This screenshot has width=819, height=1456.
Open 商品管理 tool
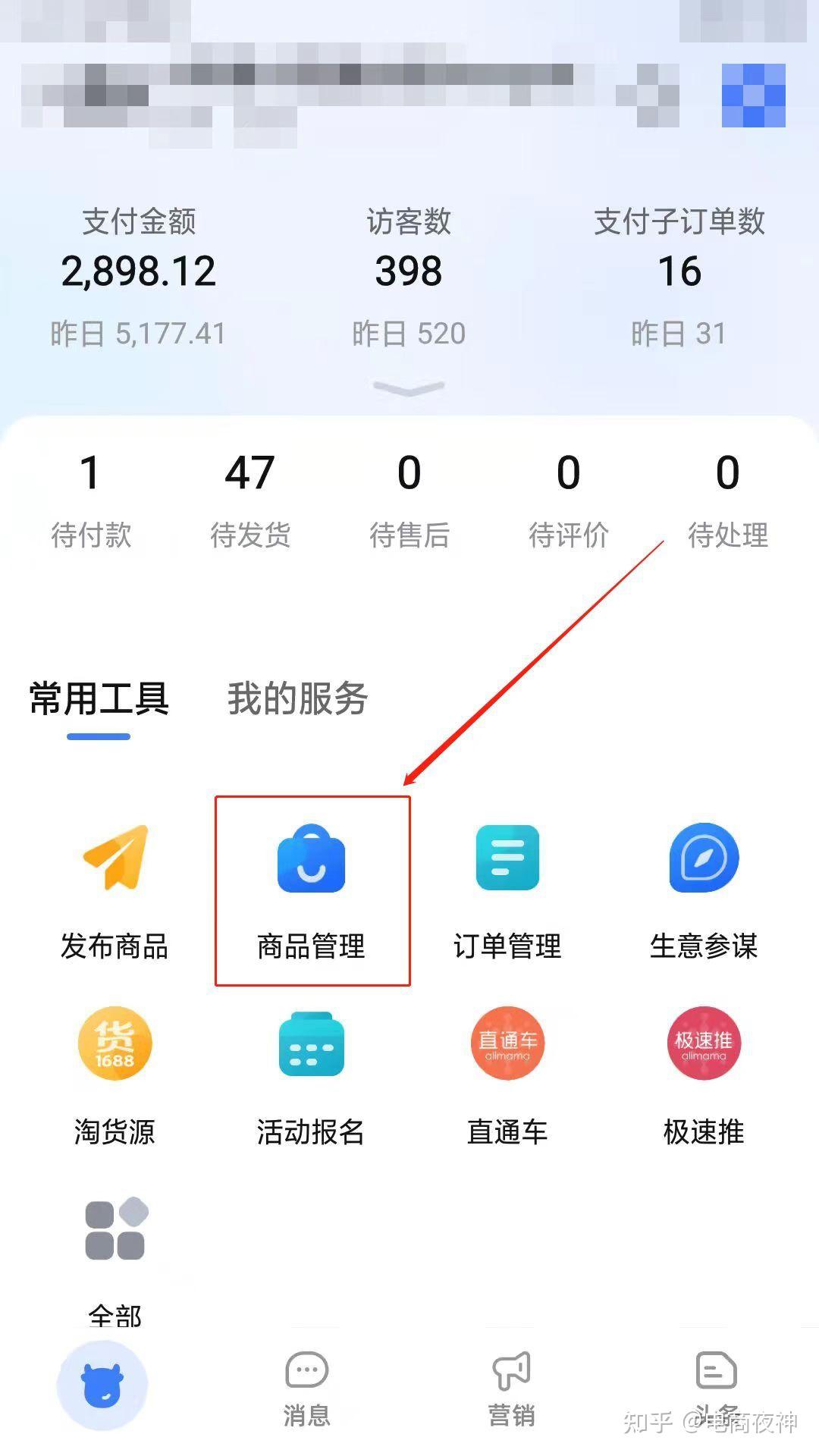[x=312, y=891]
